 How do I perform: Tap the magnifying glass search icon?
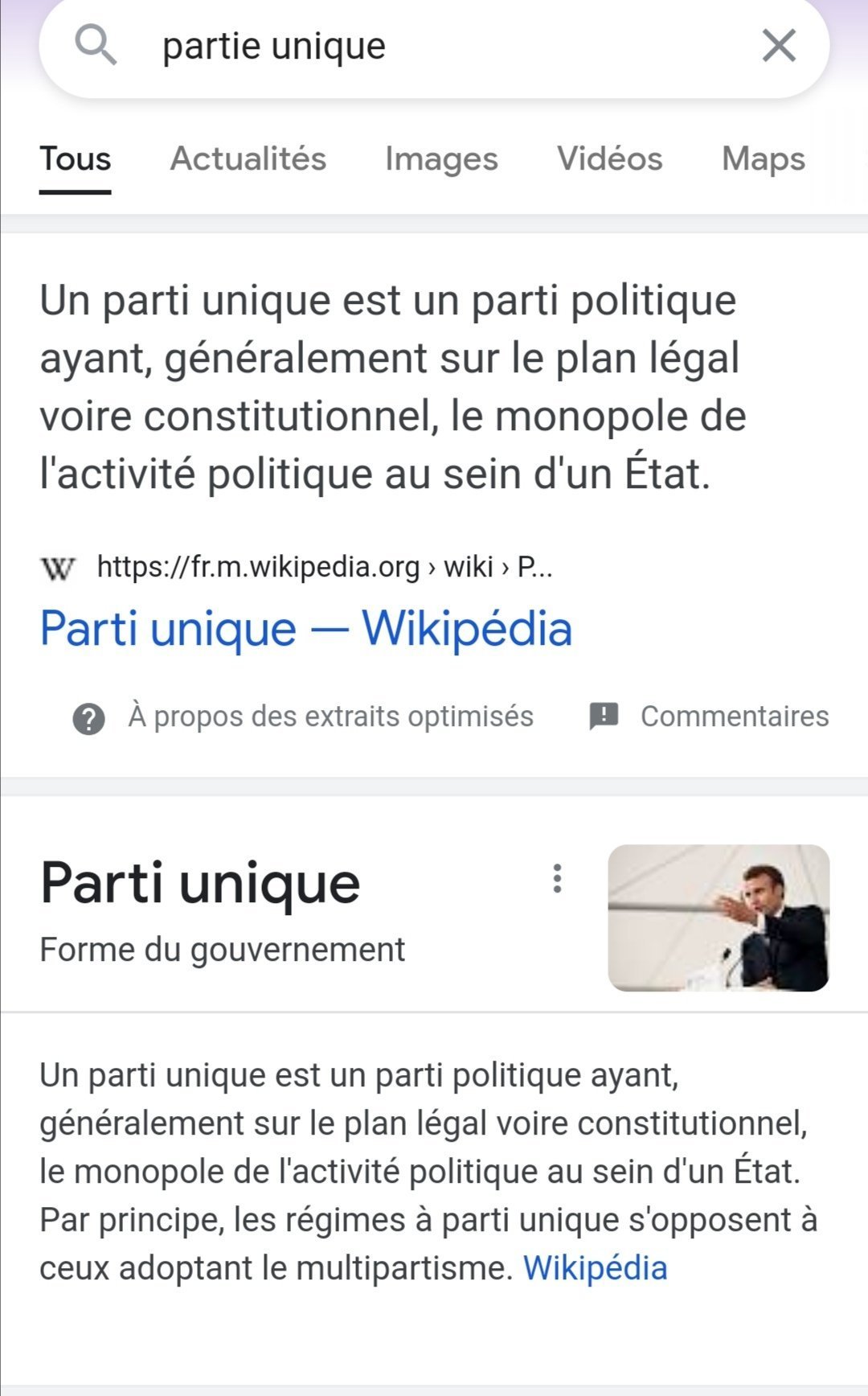(96, 46)
